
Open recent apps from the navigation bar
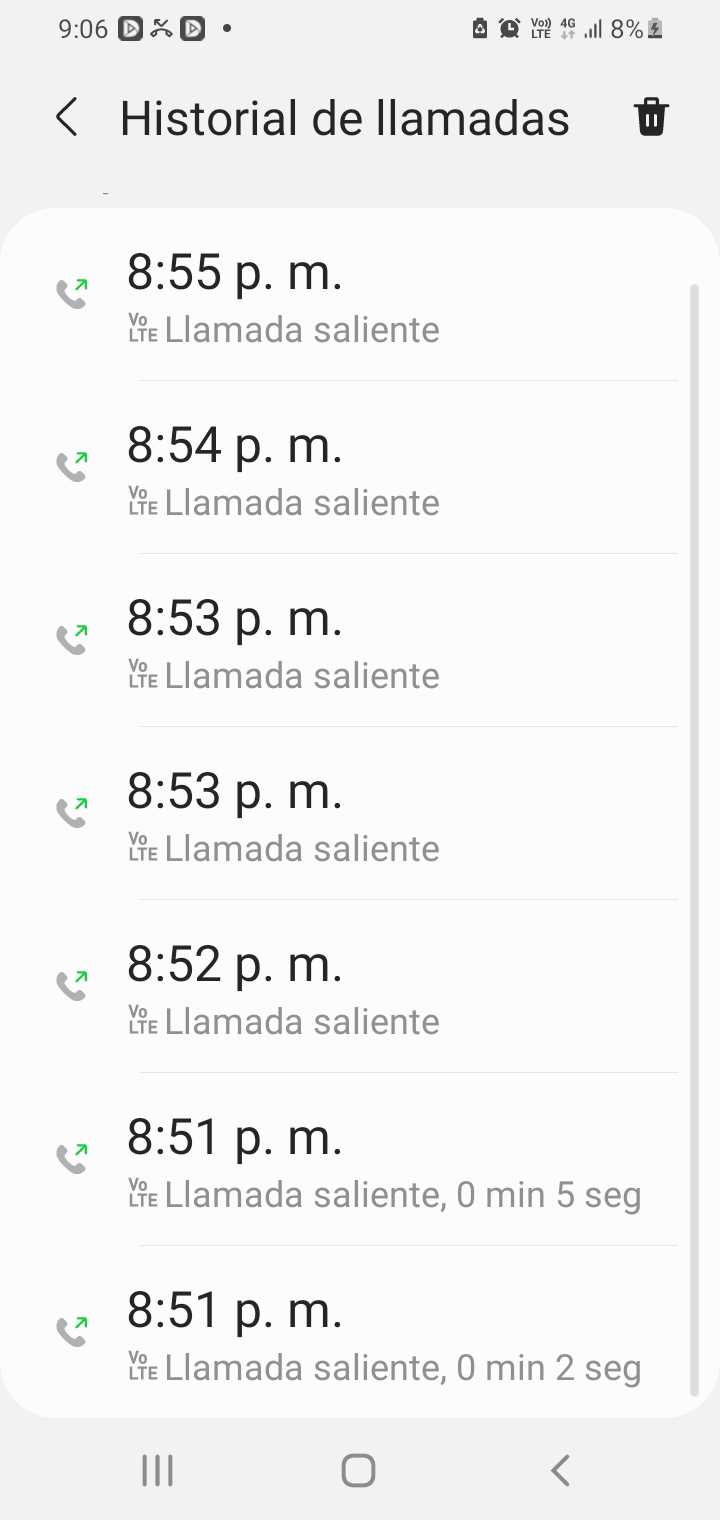157,1471
